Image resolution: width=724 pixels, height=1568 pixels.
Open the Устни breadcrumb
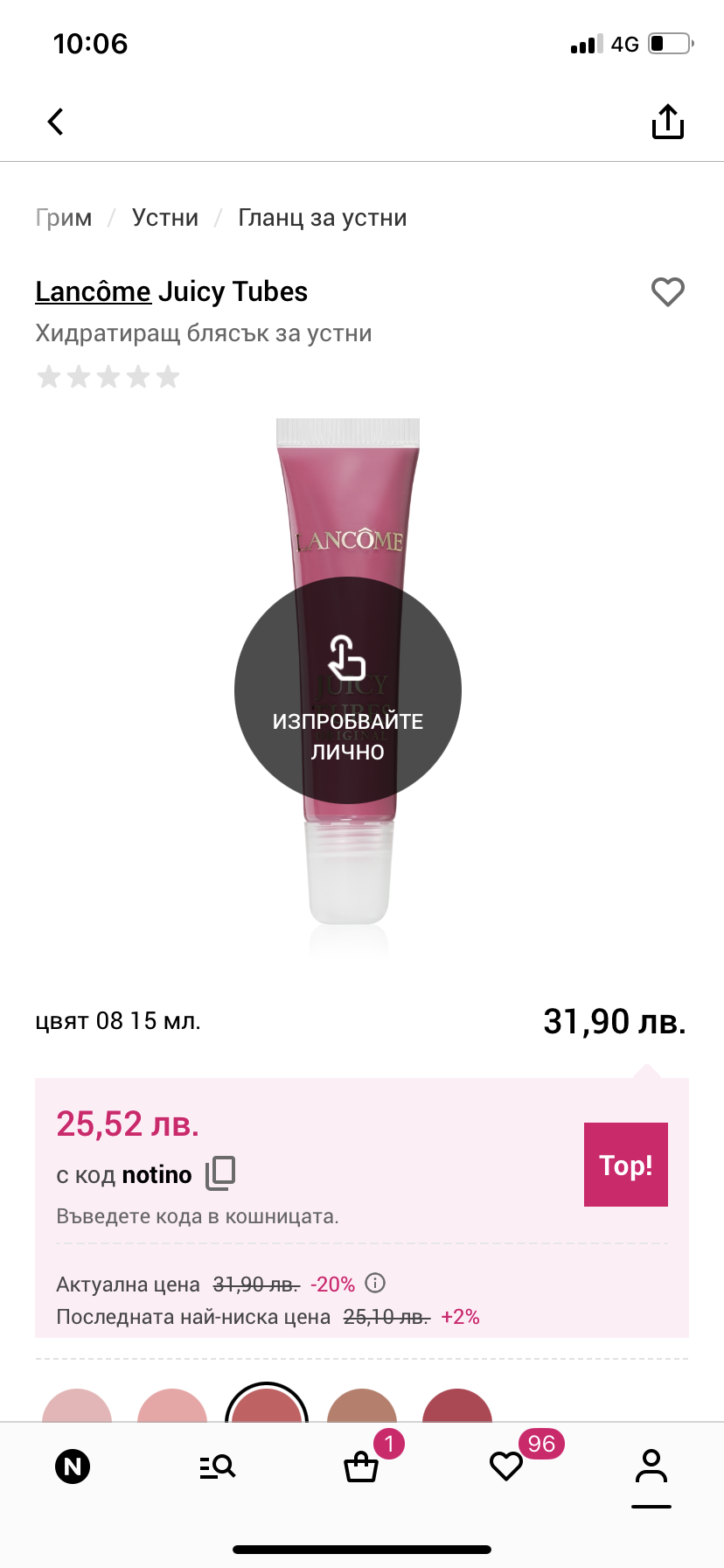point(165,218)
